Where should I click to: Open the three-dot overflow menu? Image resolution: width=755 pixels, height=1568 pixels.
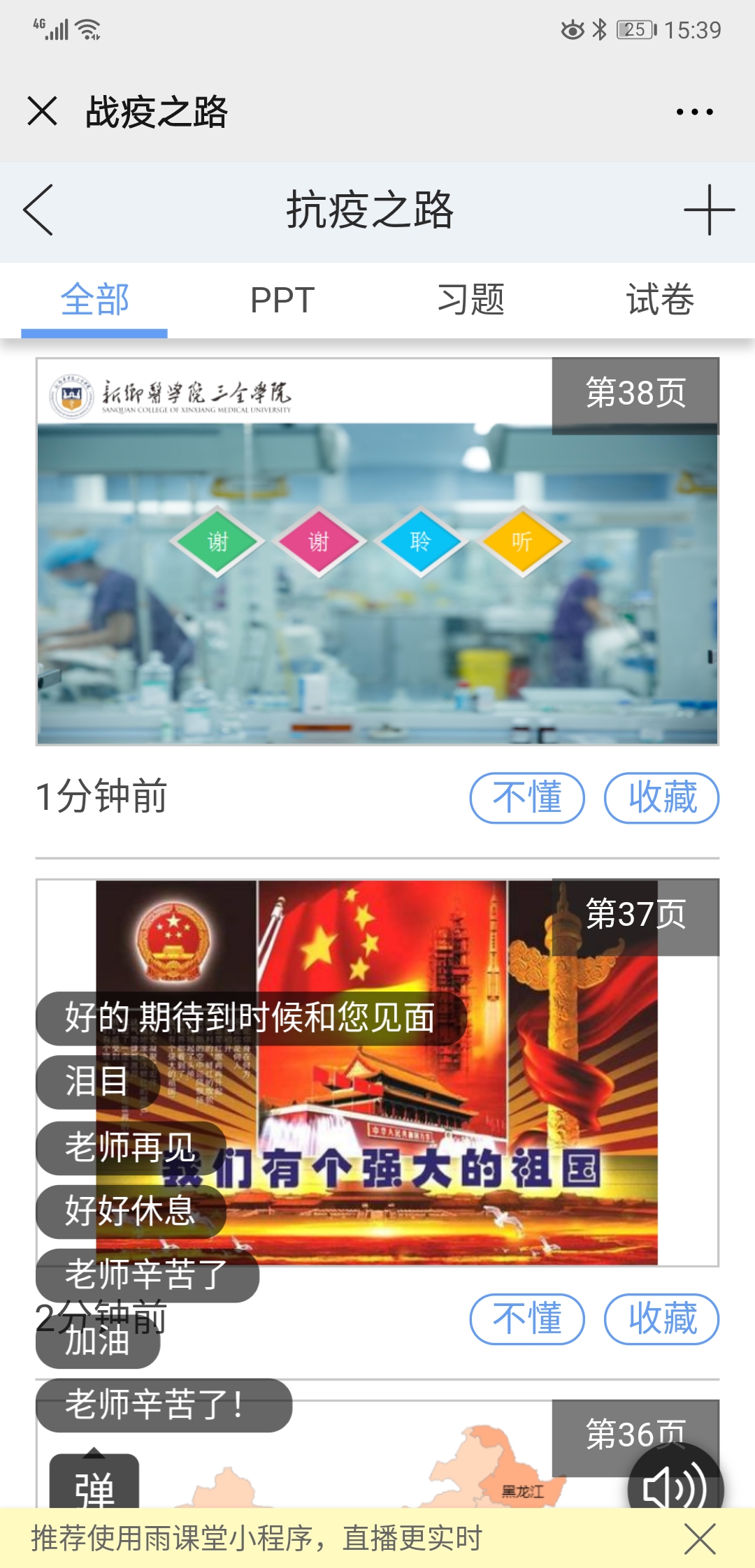tap(694, 112)
